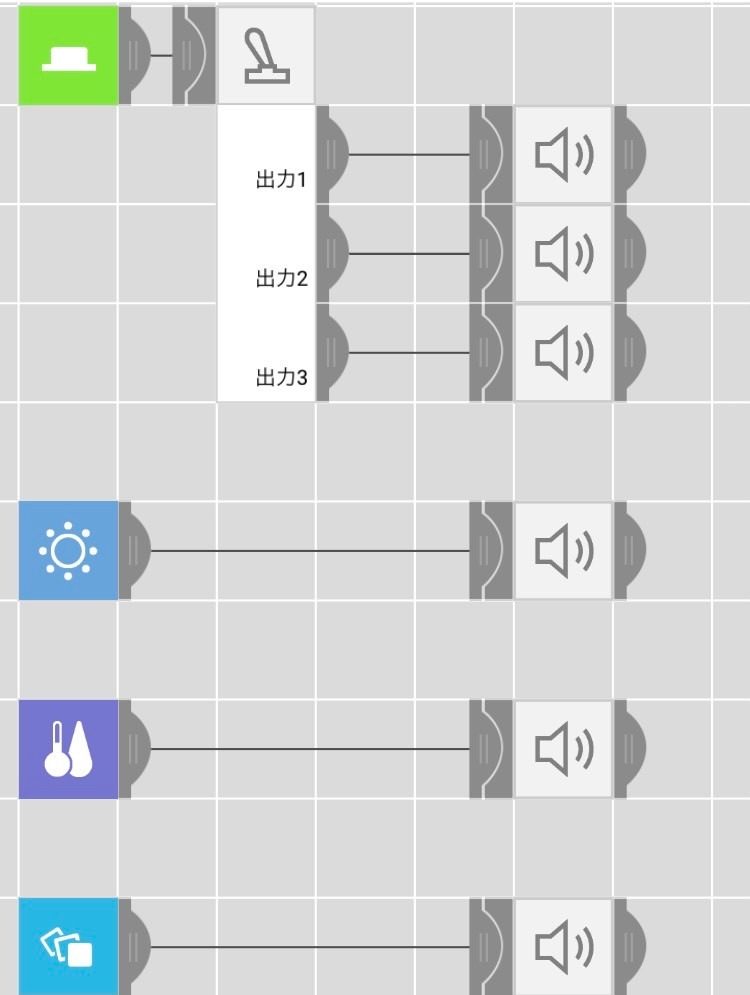Tap the speaker block connected to 出力1

click(563, 155)
